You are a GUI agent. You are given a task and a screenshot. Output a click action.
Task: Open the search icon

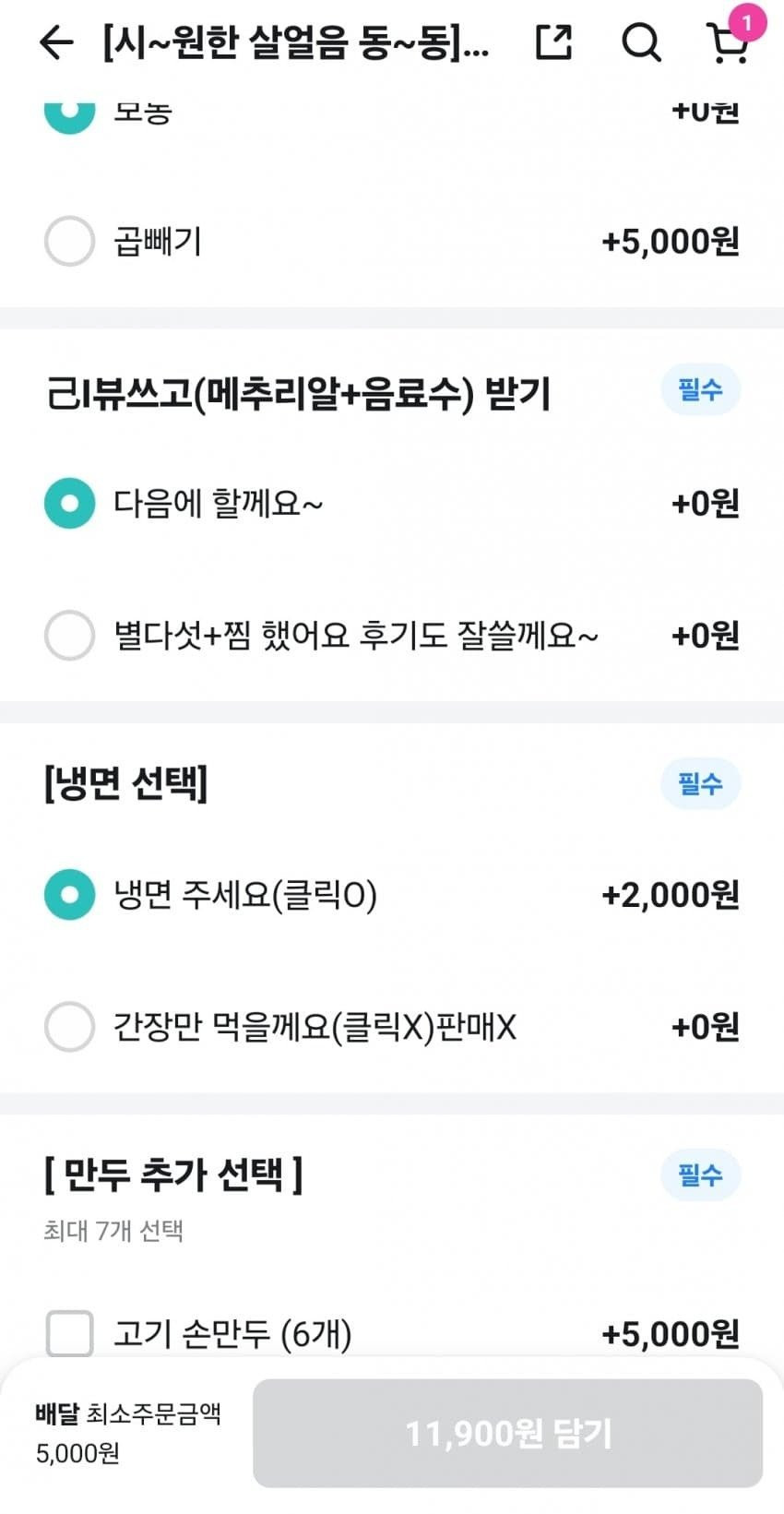[640, 42]
